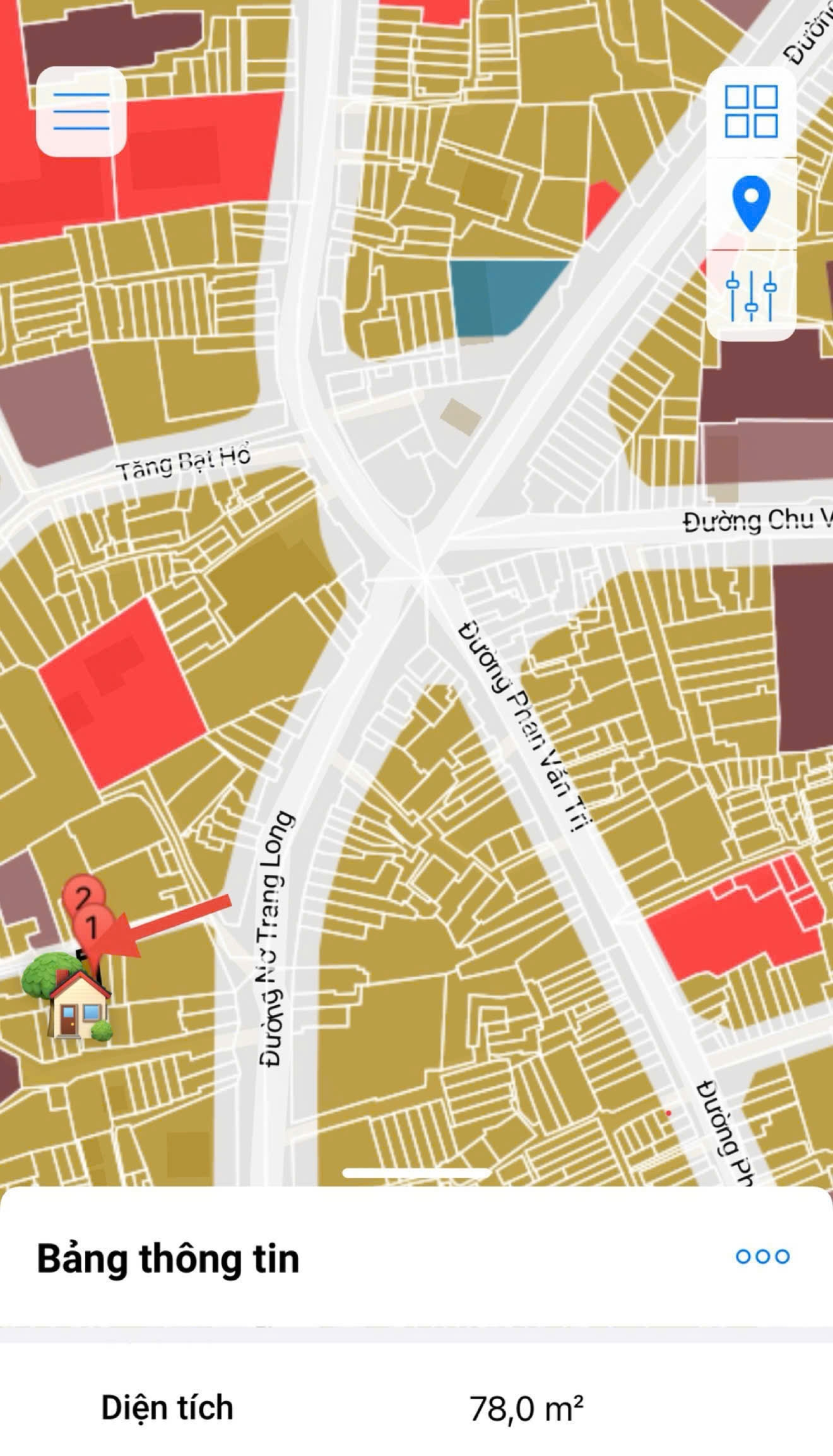
Task: Open the map layers grid
Action: (750, 112)
